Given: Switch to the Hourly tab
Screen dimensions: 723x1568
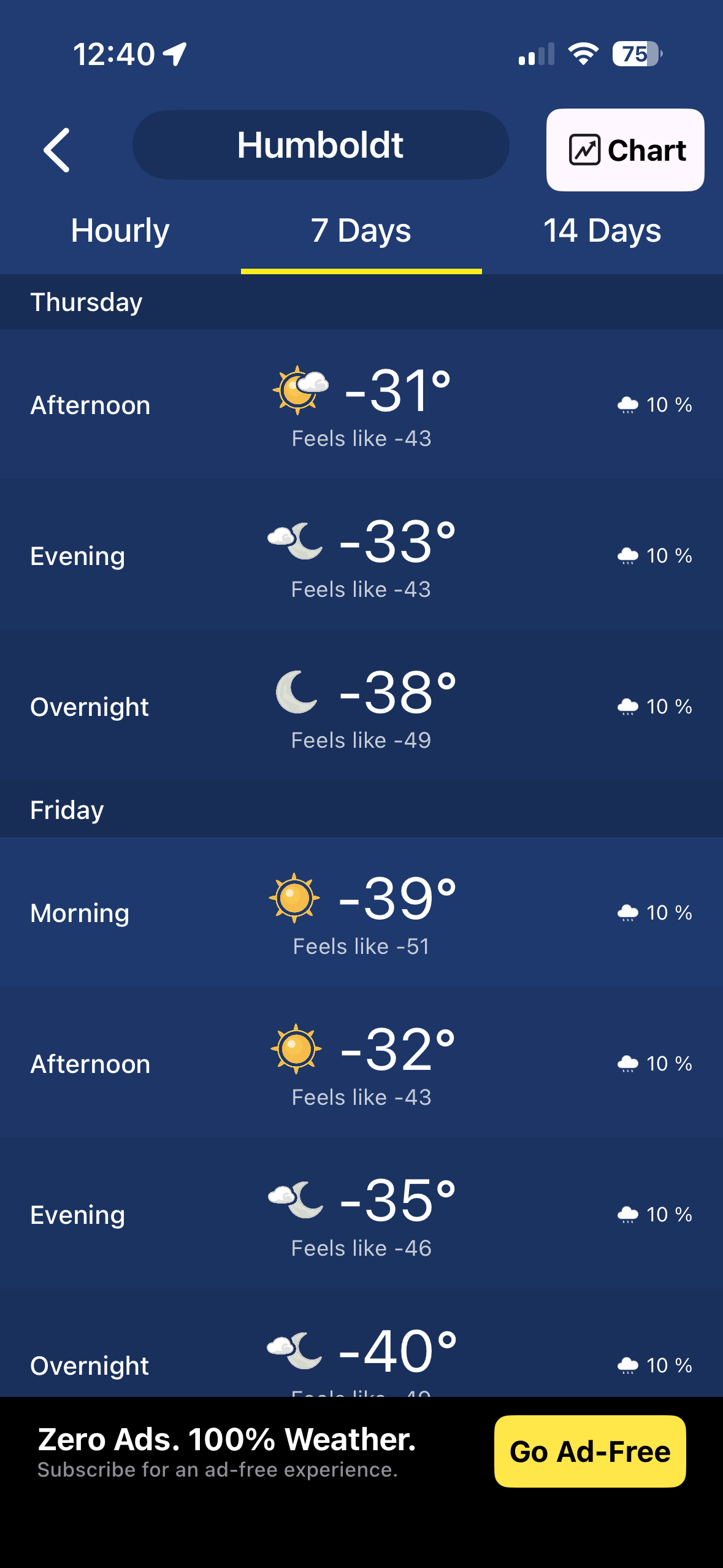Looking at the screenshot, I should [120, 231].
